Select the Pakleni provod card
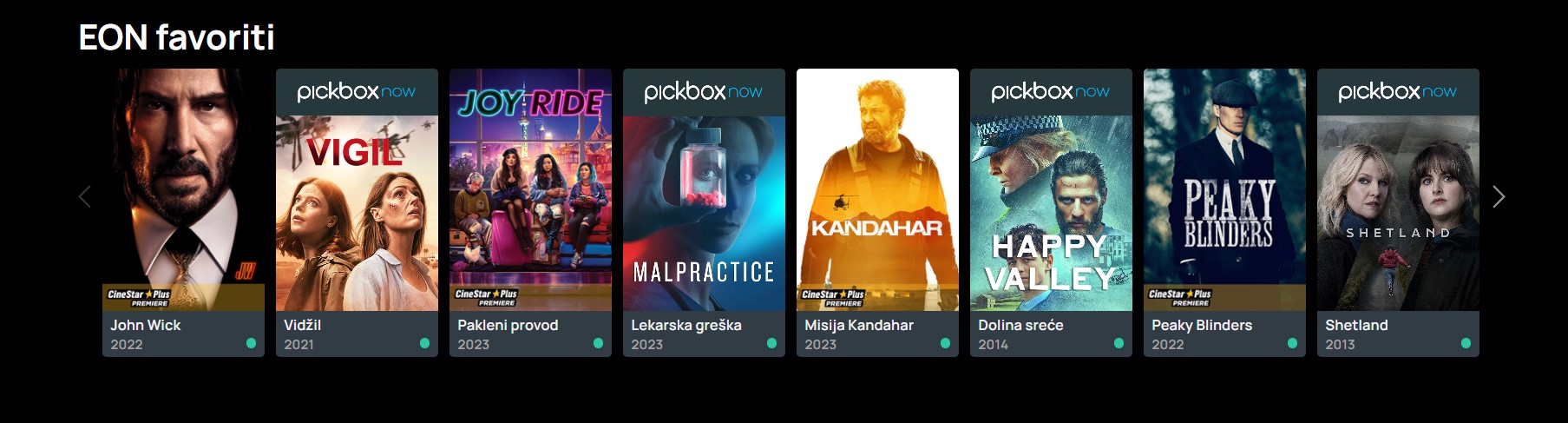The width and height of the screenshot is (1568, 423). point(530,200)
